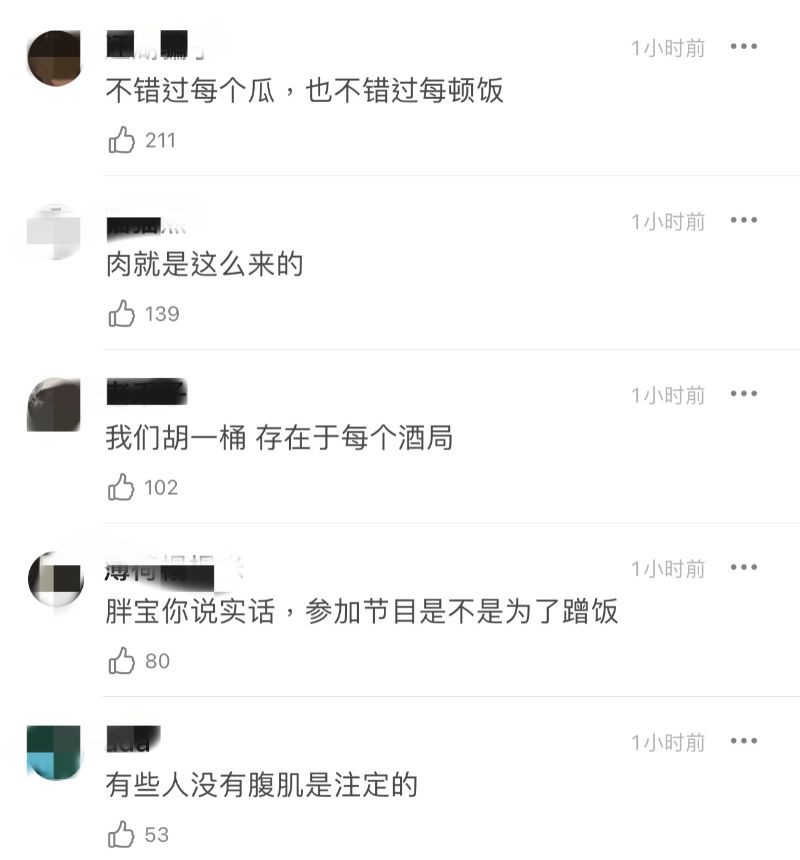Screen dimensions: 800x860
Task: View profile avatar of the 211-like commenter
Action: [x=54, y=58]
